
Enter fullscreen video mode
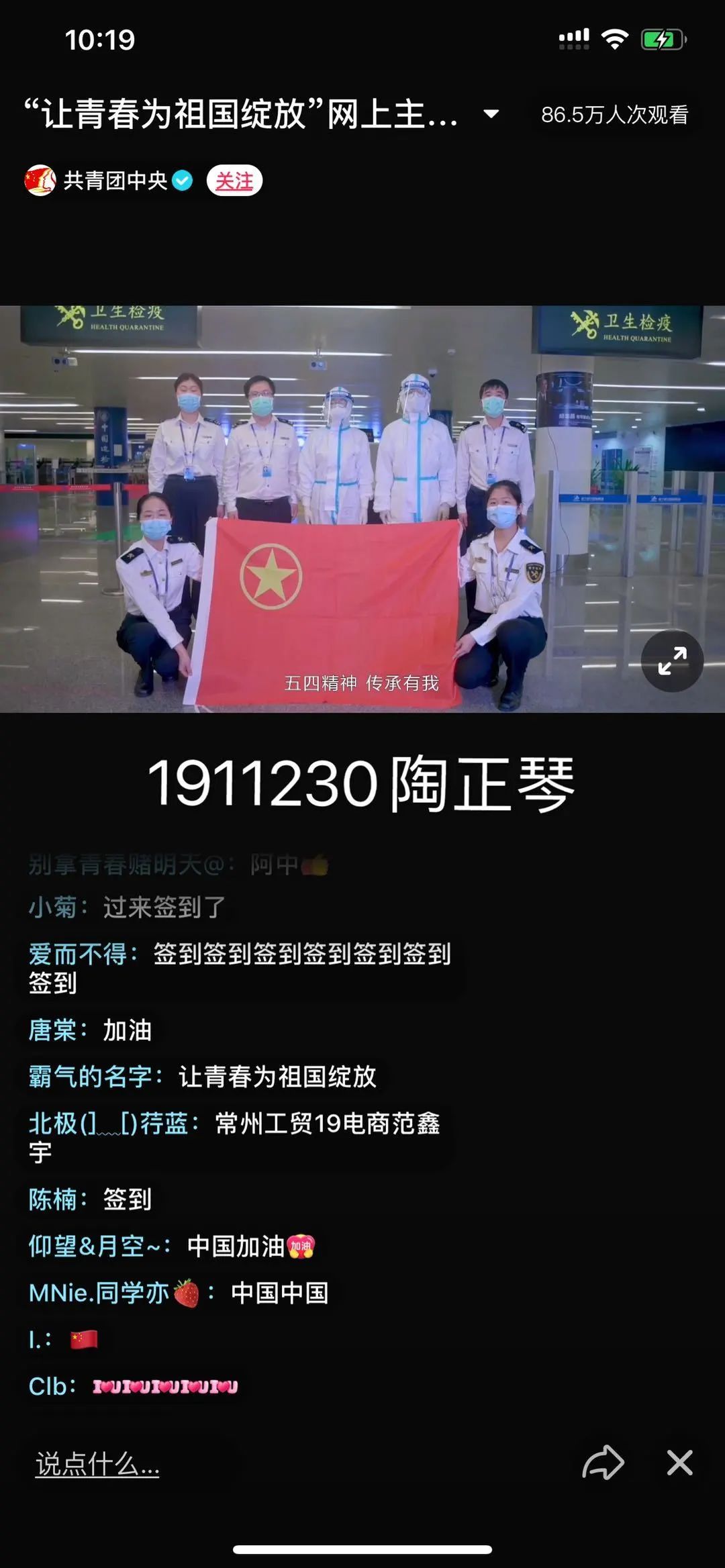pyautogui.click(x=672, y=661)
